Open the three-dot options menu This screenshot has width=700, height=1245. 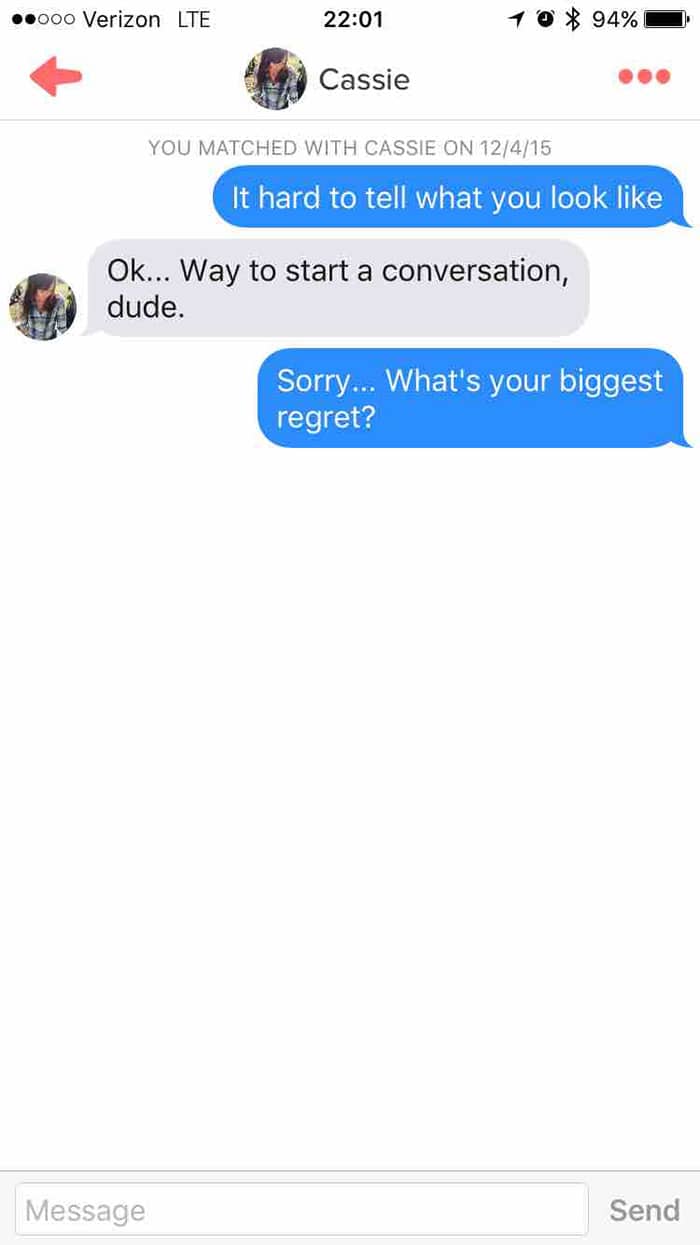[644, 77]
